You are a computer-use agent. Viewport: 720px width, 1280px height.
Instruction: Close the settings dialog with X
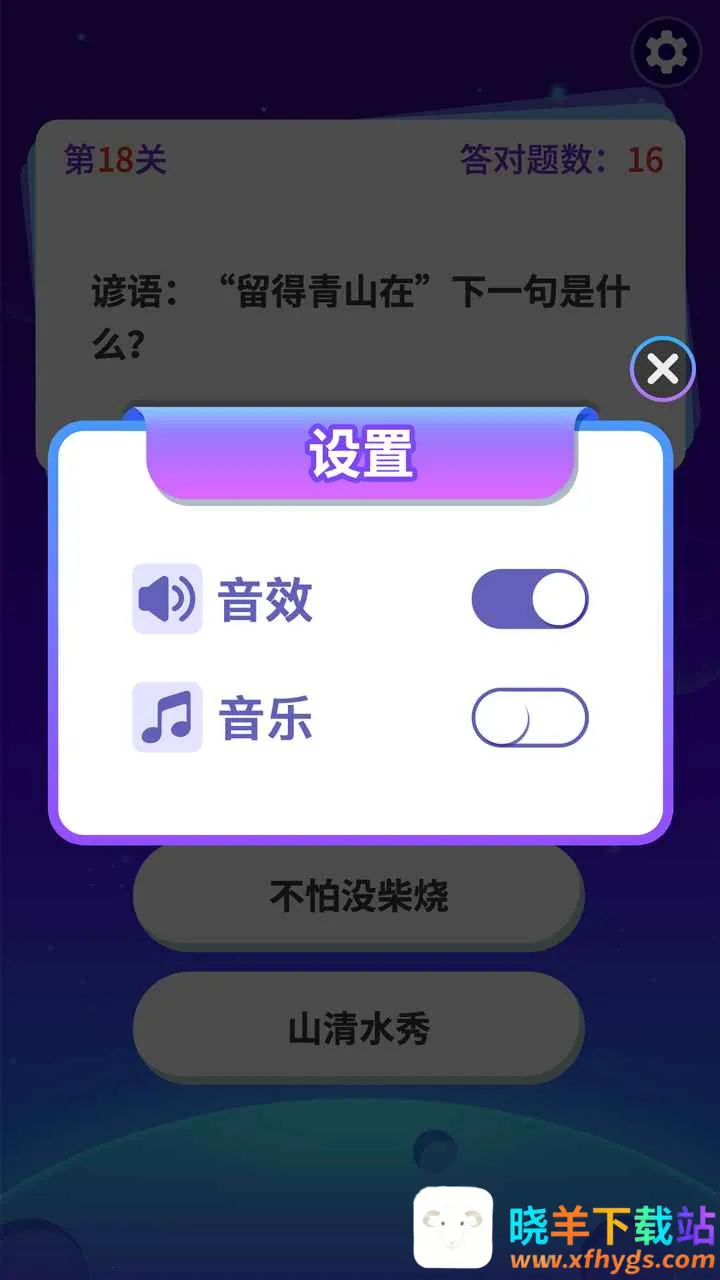(661, 369)
